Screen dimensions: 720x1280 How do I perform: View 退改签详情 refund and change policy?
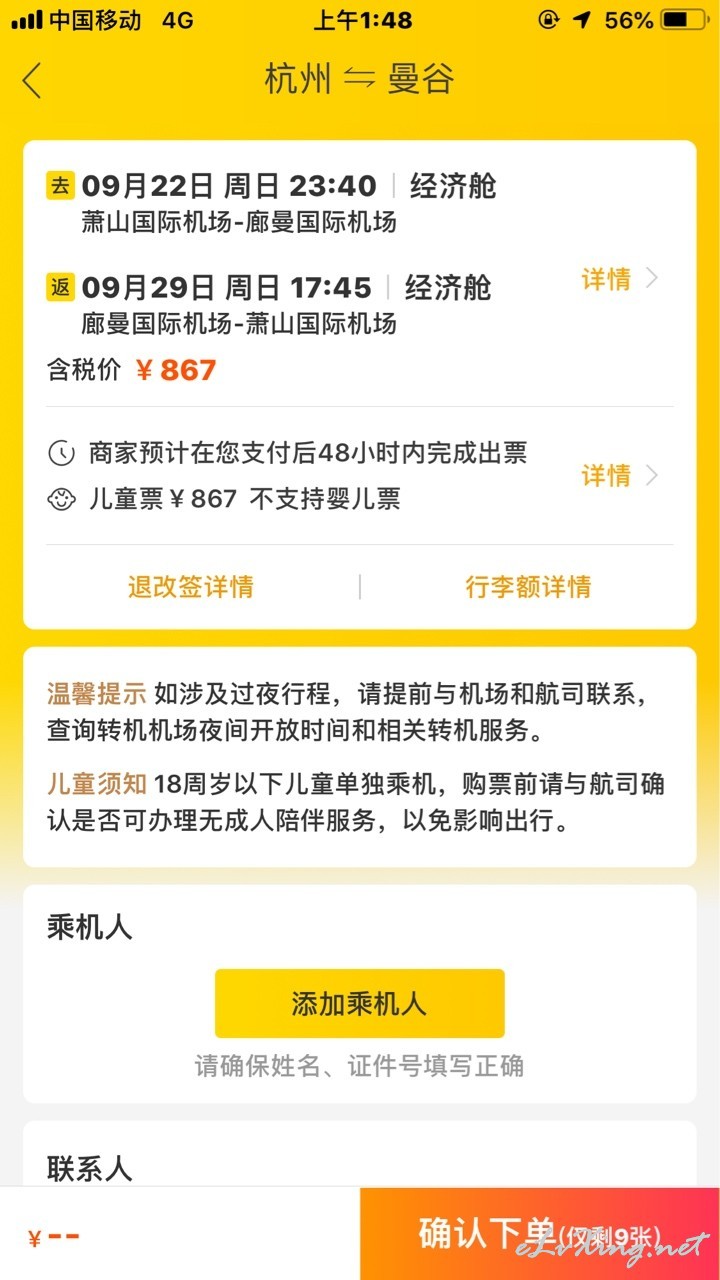pos(190,587)
